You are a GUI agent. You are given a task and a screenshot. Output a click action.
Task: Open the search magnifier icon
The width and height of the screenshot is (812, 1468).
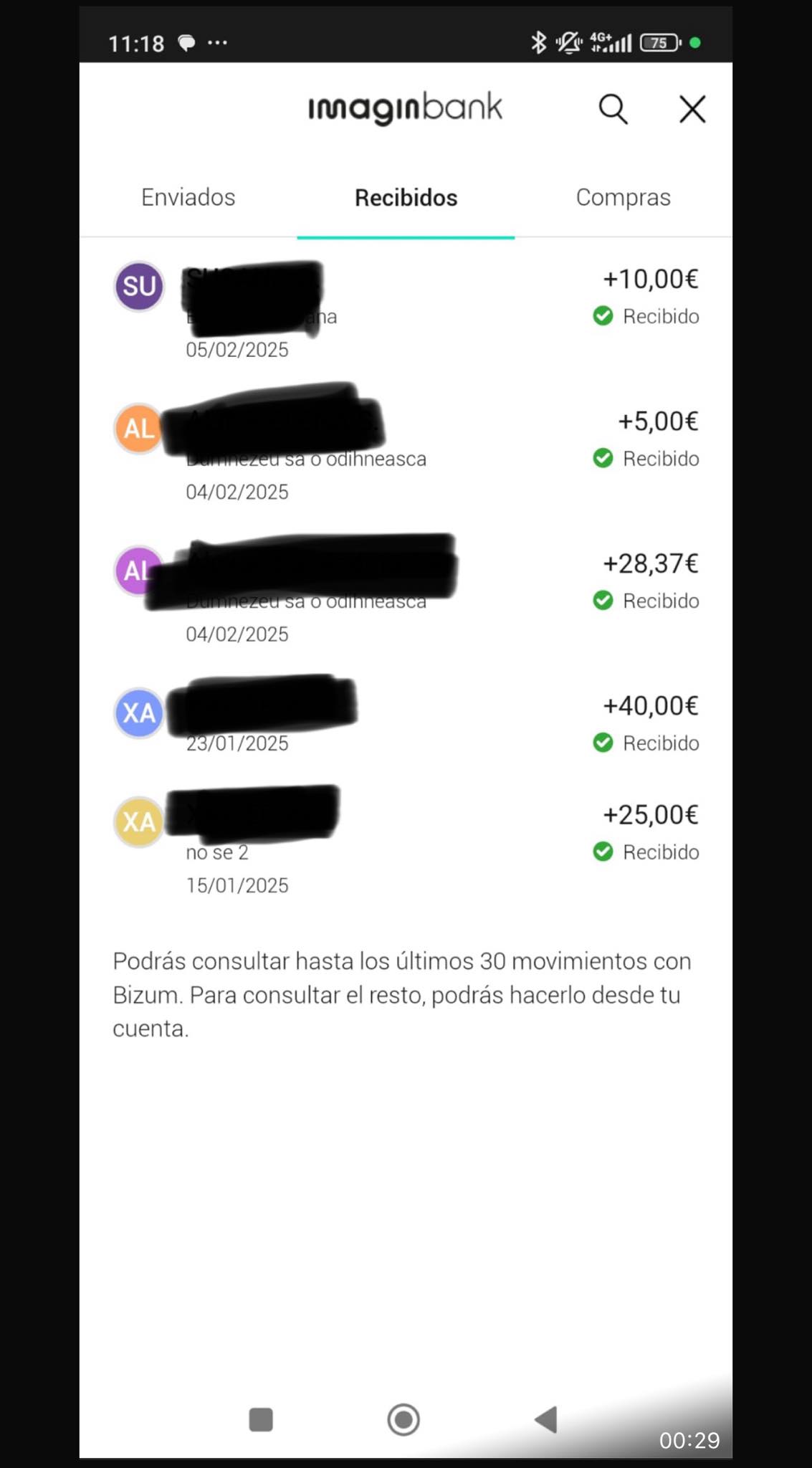coord(613,110)
